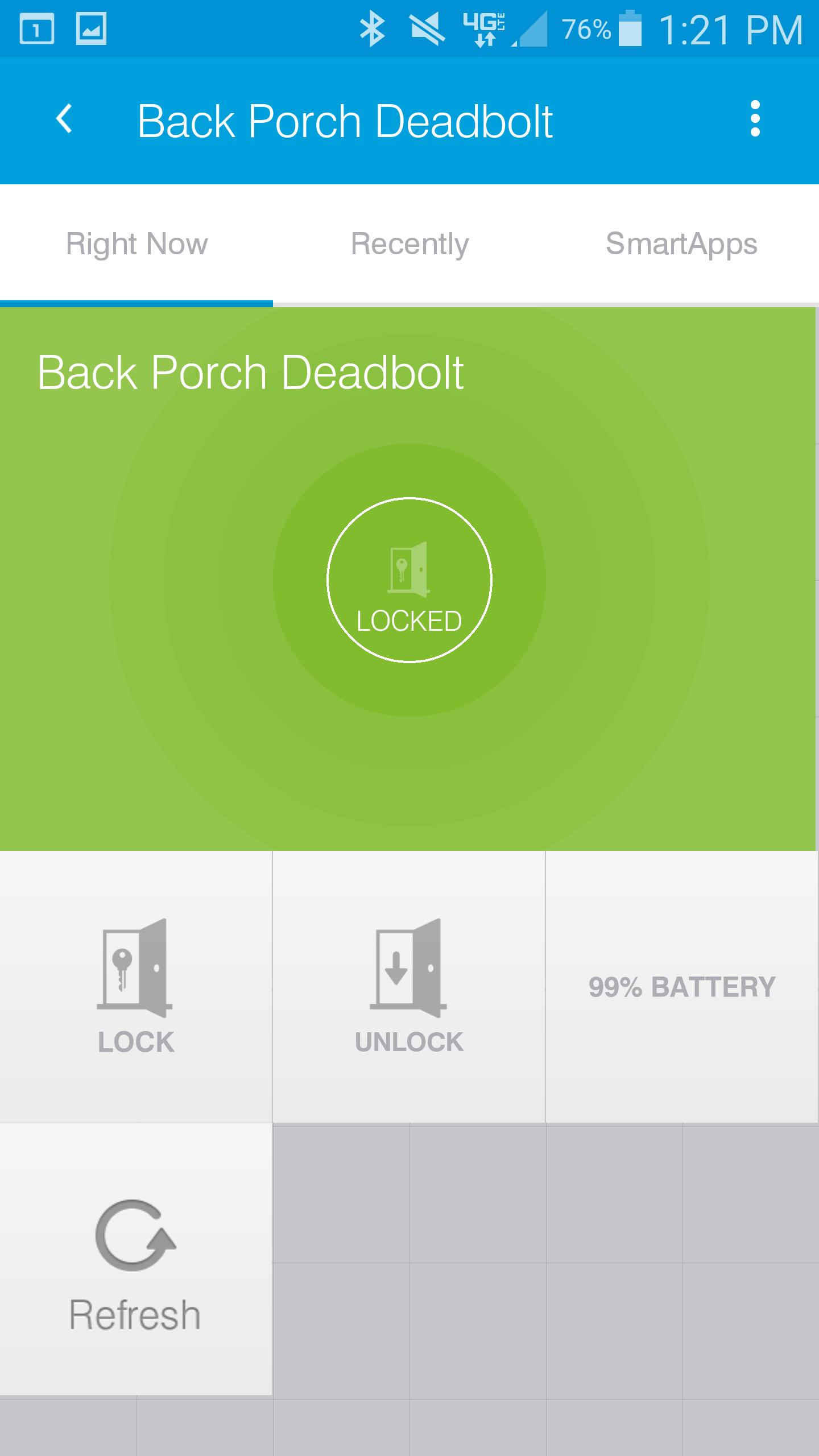Switch to the Right Now tab

pos(136,245)
